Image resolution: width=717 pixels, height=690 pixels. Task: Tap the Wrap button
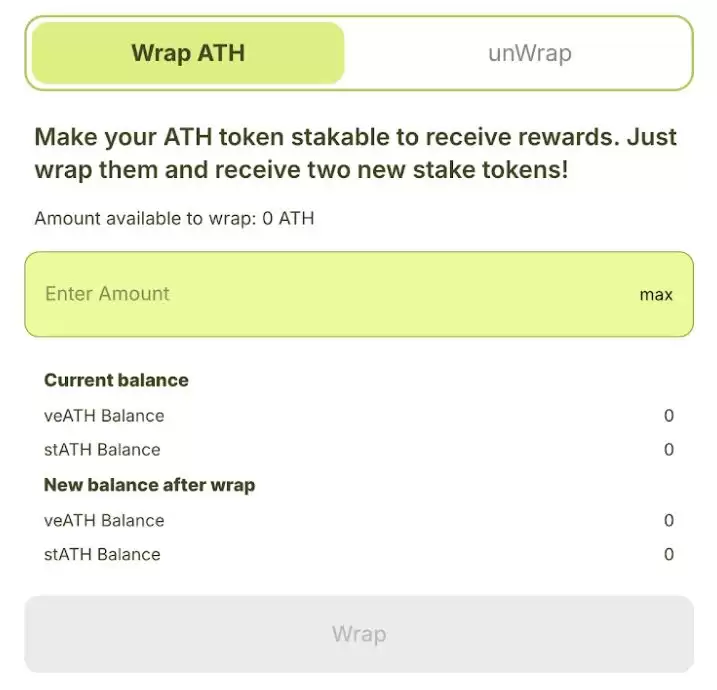(358, 634)
